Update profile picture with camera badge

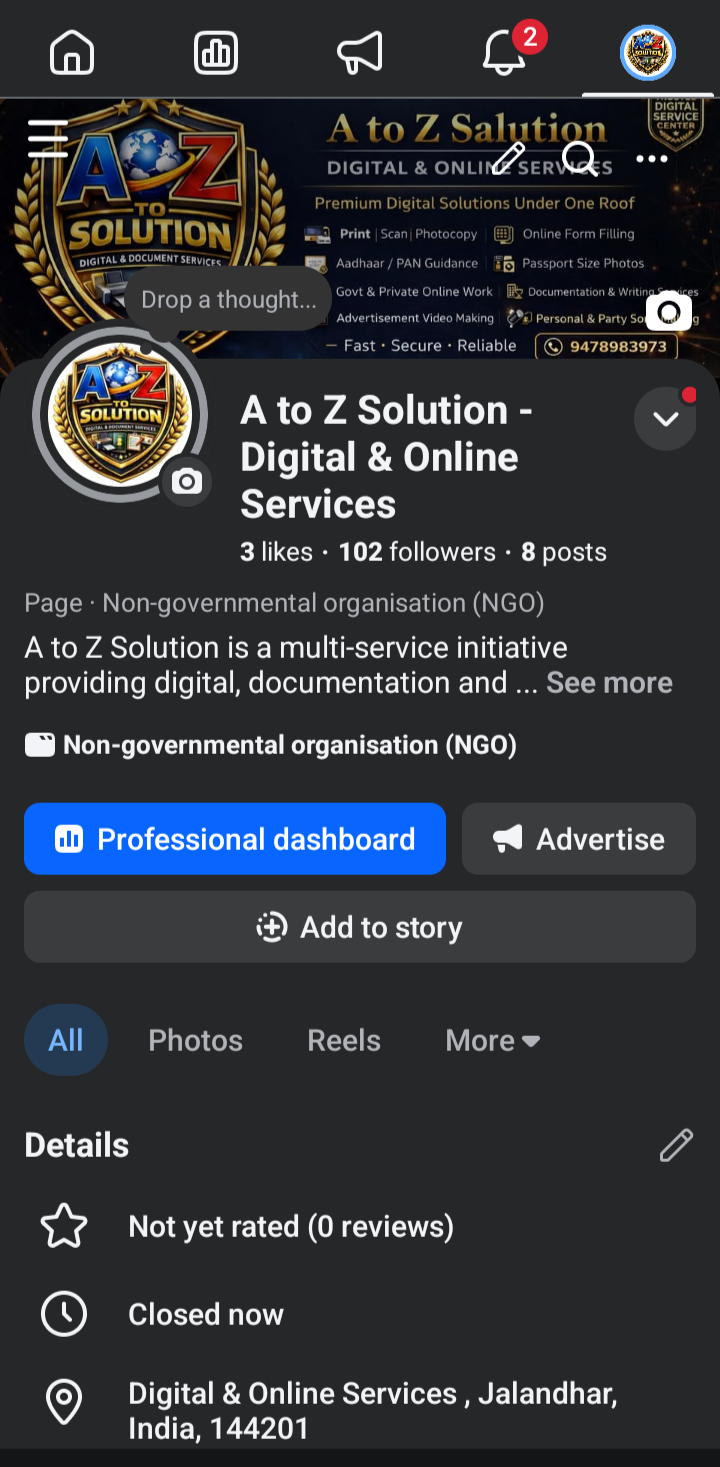tap(186, 481)
